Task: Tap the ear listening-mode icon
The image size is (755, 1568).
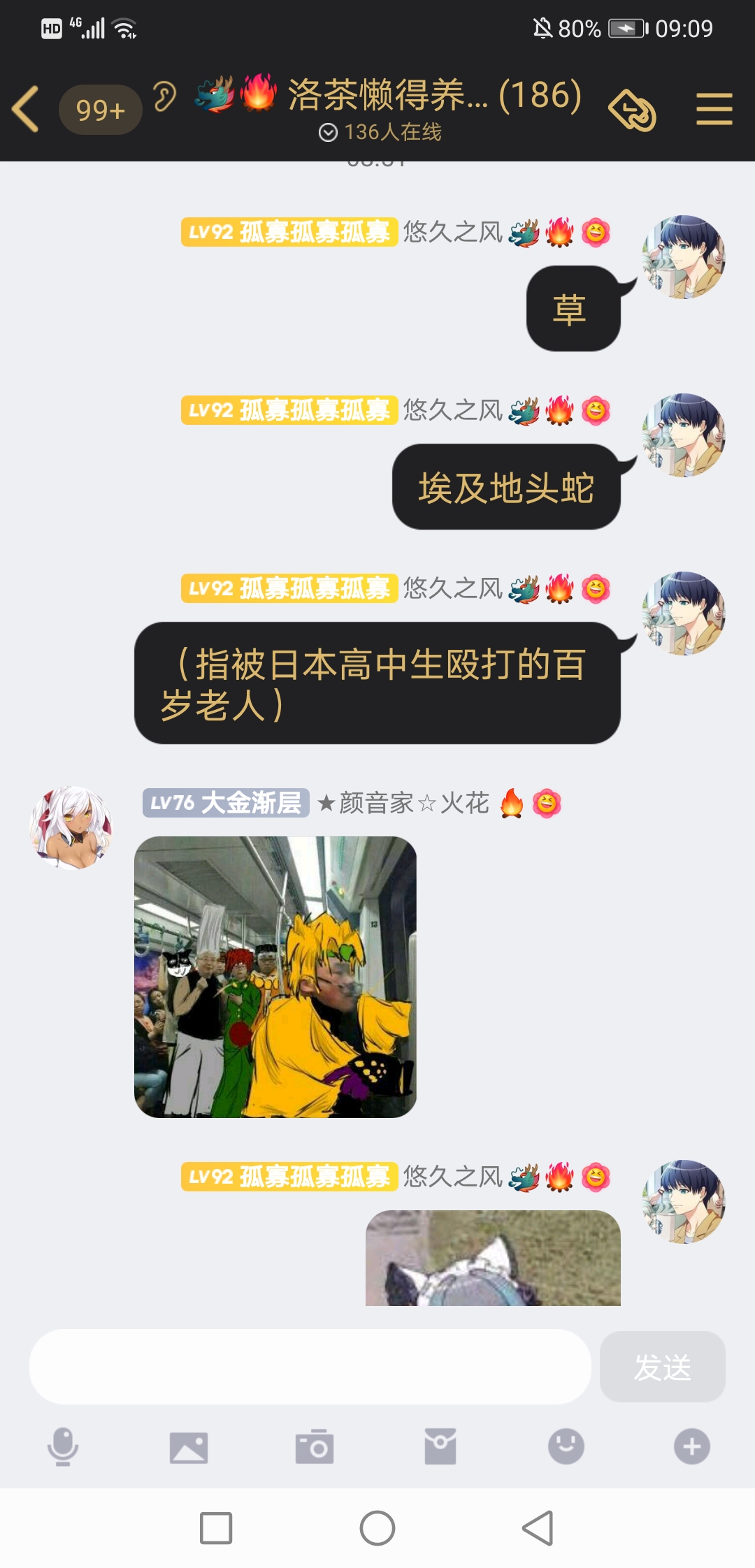Action: (x=165, y=96)
